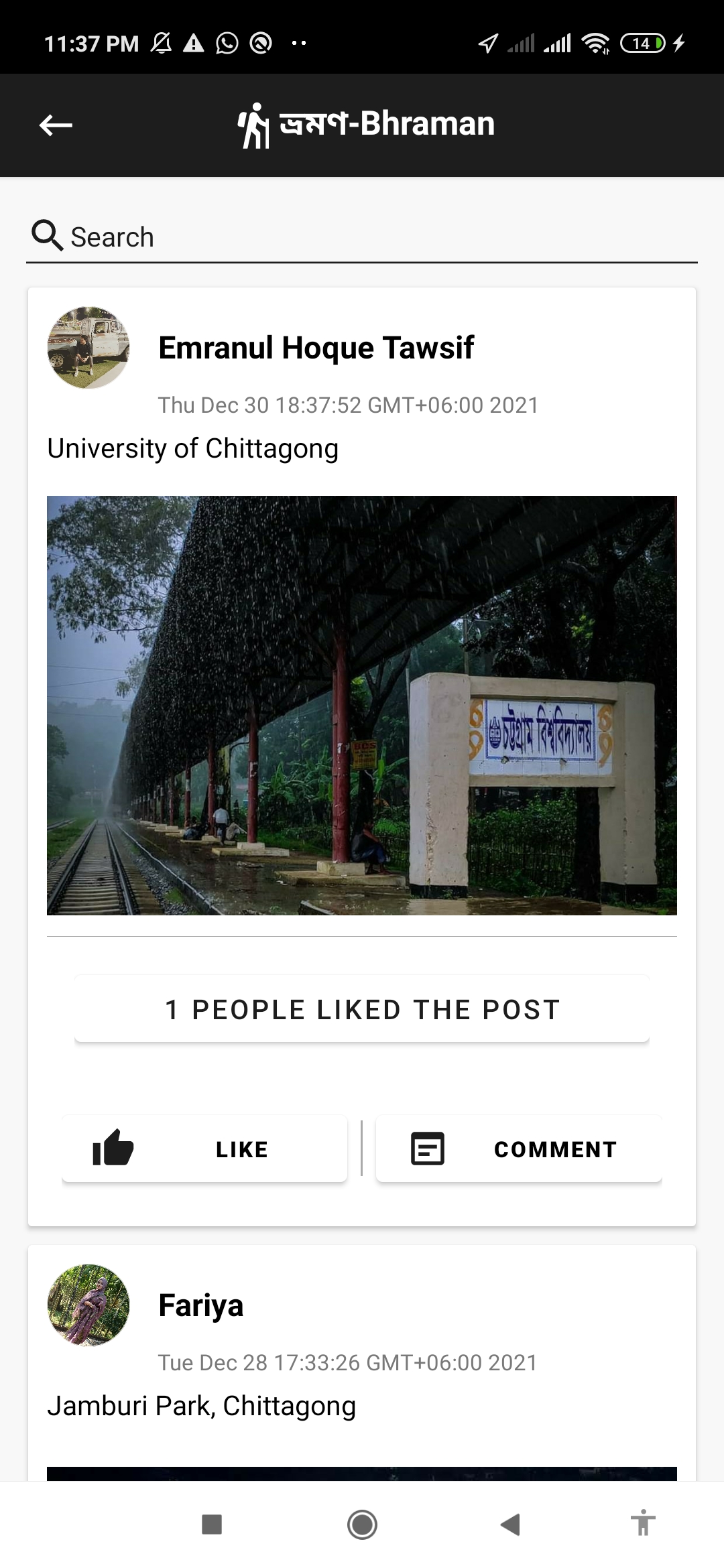The width and height of the screenshot is (724, 1568).
Task: Tap '1 PEOPLE LIKED THE POST'
Action: tap(361, 1008)
